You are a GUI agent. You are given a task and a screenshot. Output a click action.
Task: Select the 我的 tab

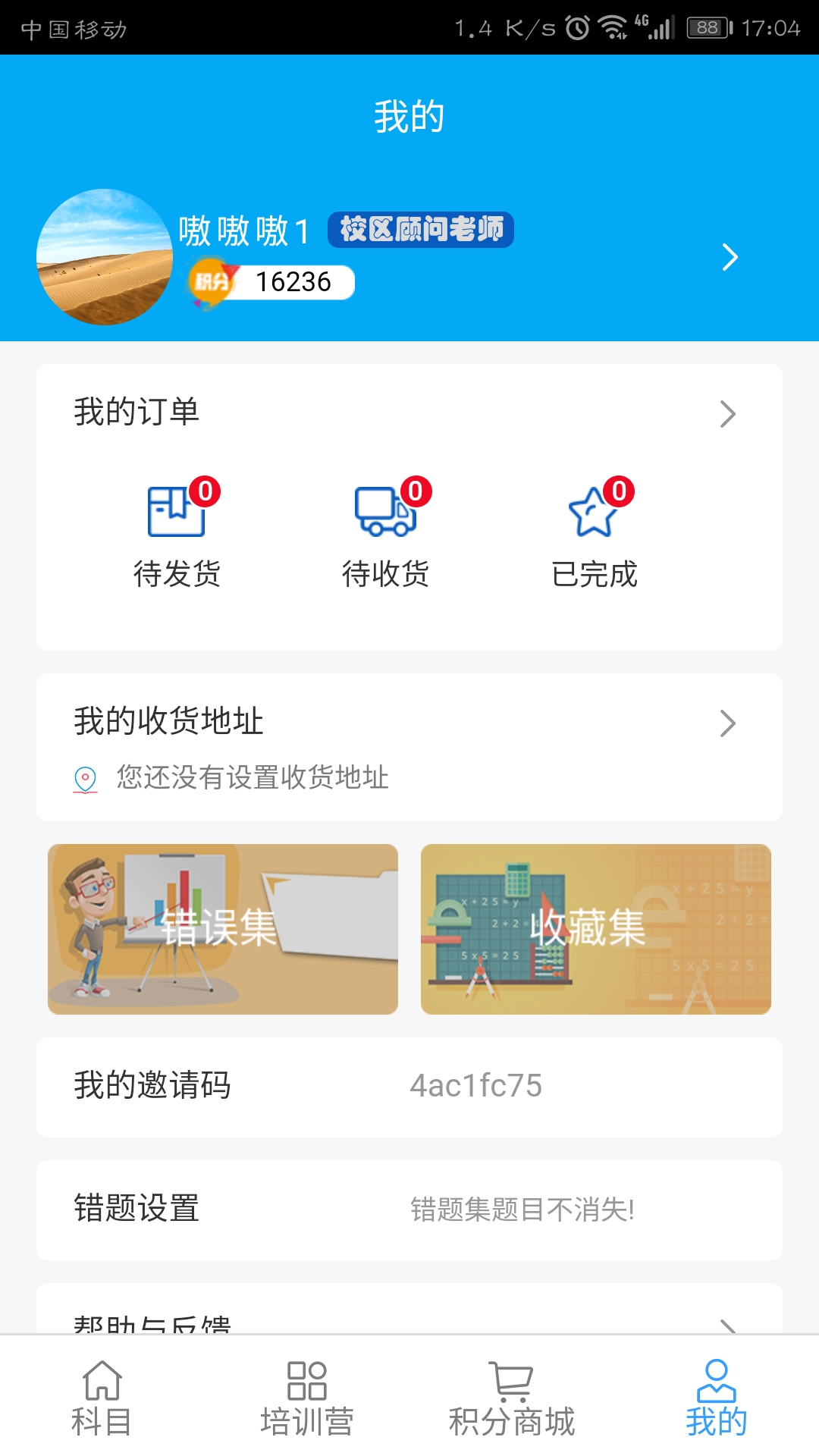pyautogui.click(x=717, y=1399)
